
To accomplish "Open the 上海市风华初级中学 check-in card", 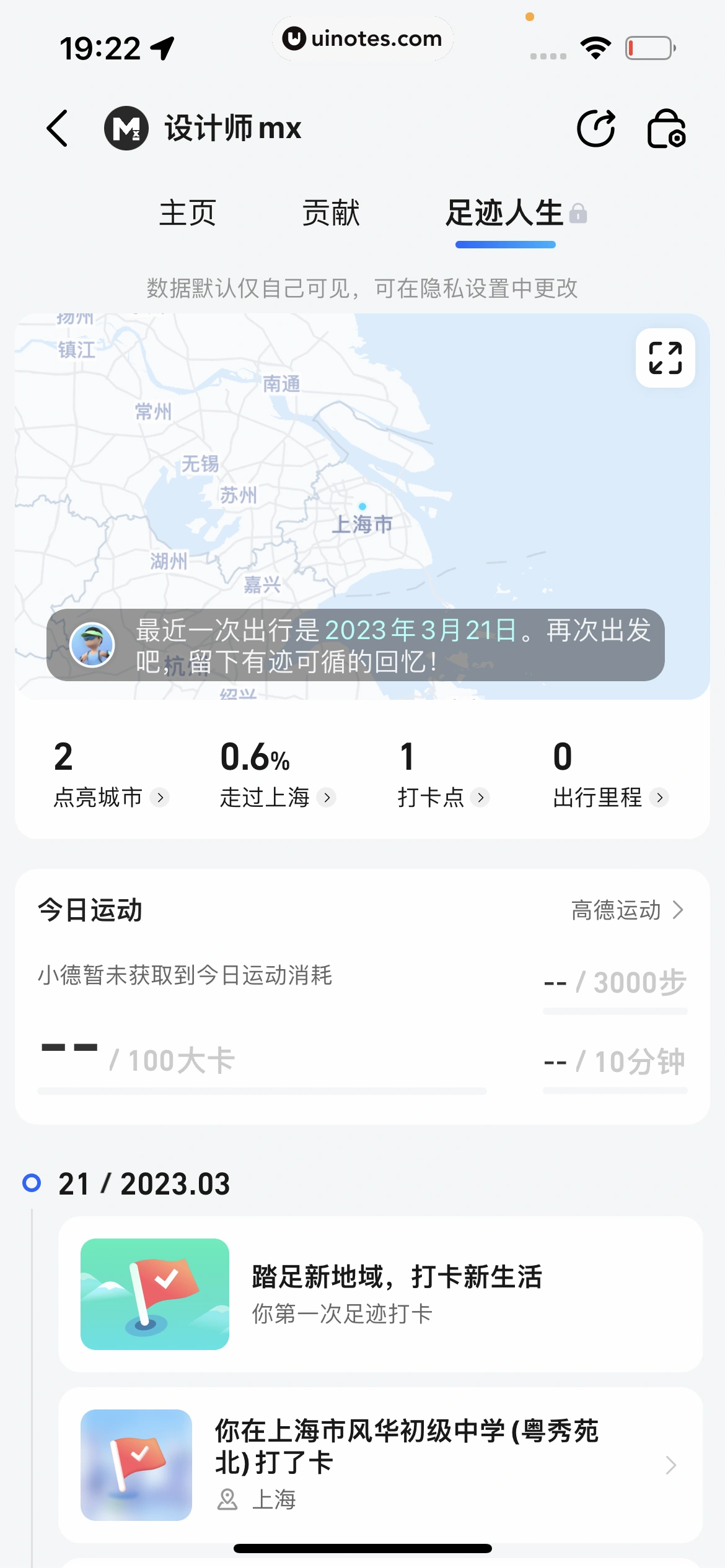I will (380, 1465).
